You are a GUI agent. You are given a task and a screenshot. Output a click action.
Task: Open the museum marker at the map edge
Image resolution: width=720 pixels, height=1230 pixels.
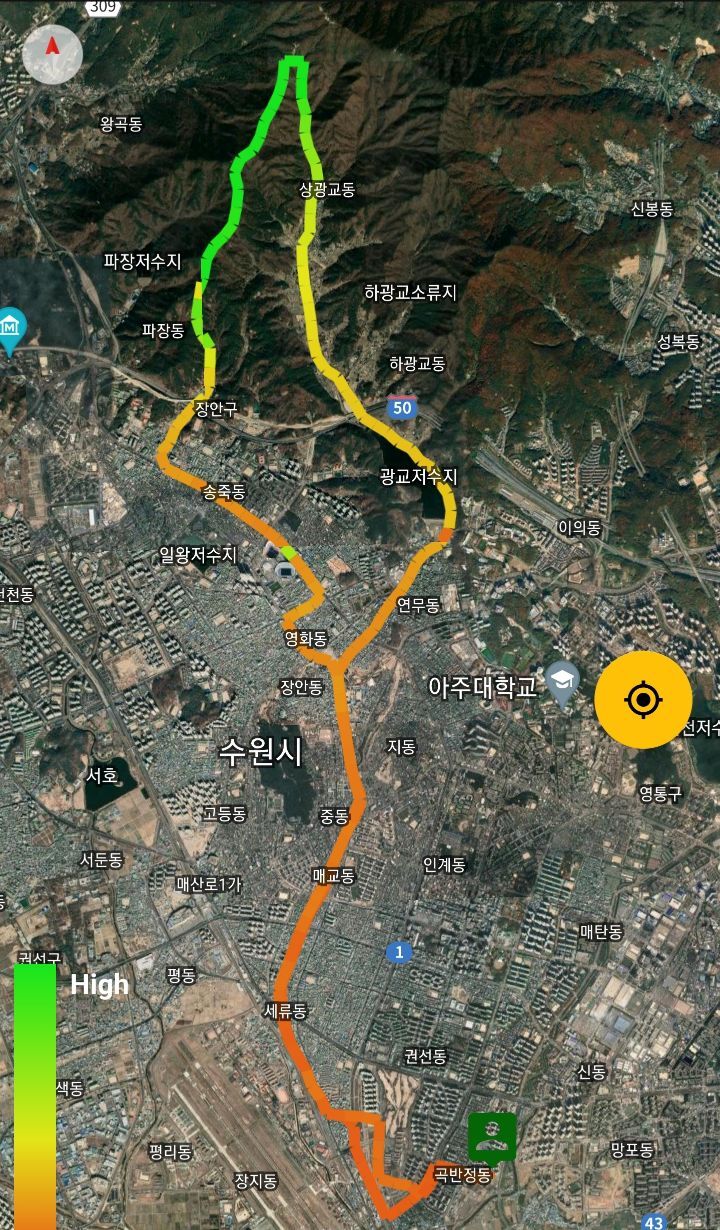11,328
